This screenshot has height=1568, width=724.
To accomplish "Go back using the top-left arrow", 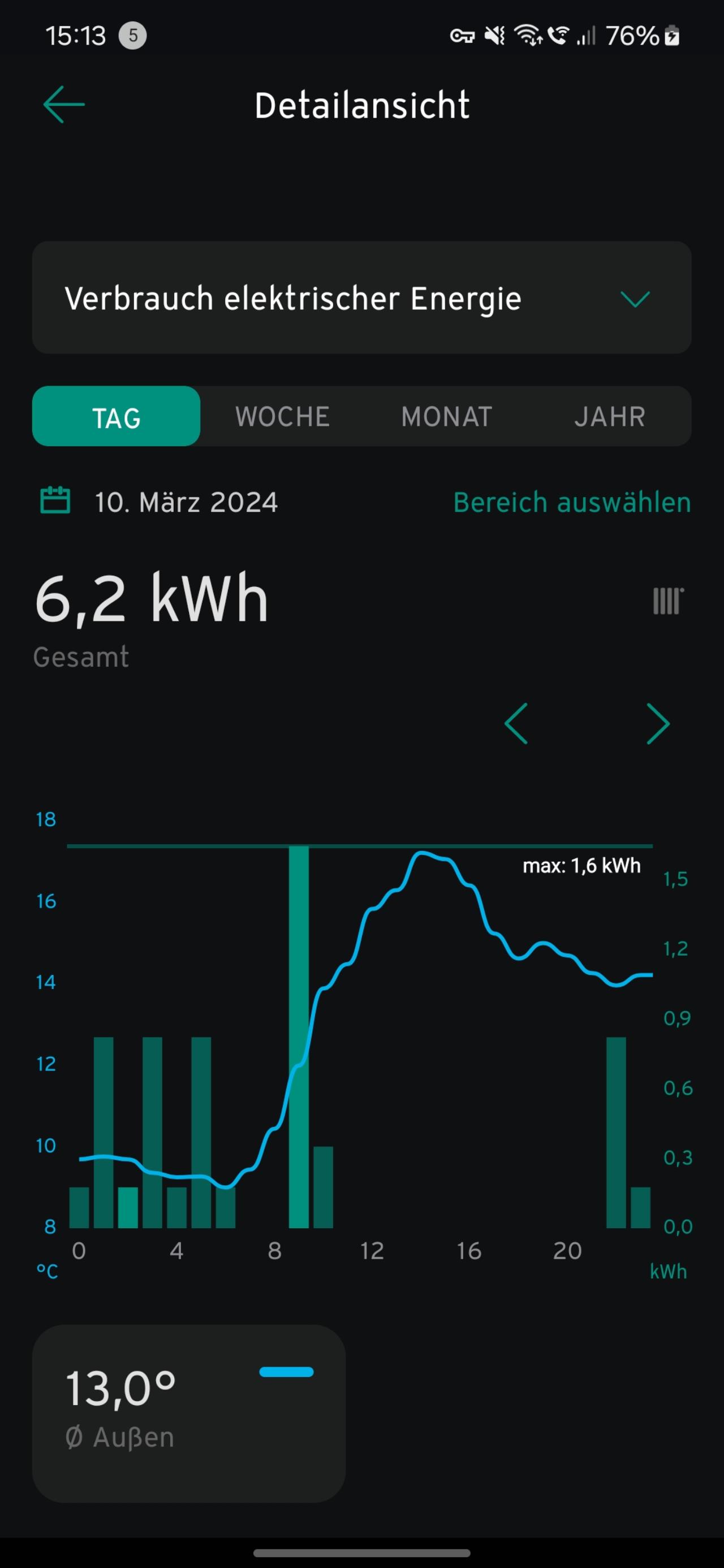I will [x=64, y=105].
